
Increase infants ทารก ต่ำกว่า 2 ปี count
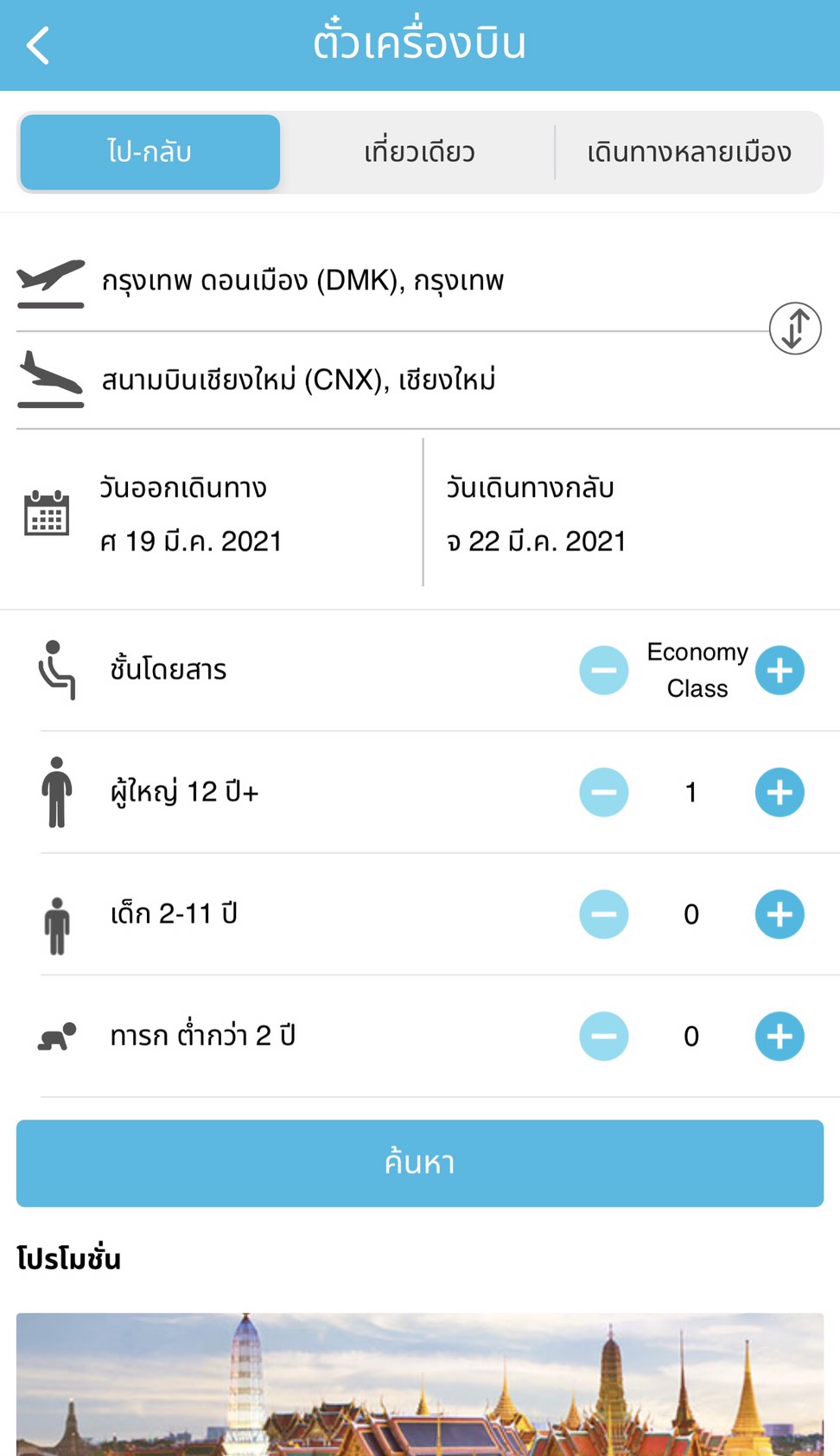780,1036
